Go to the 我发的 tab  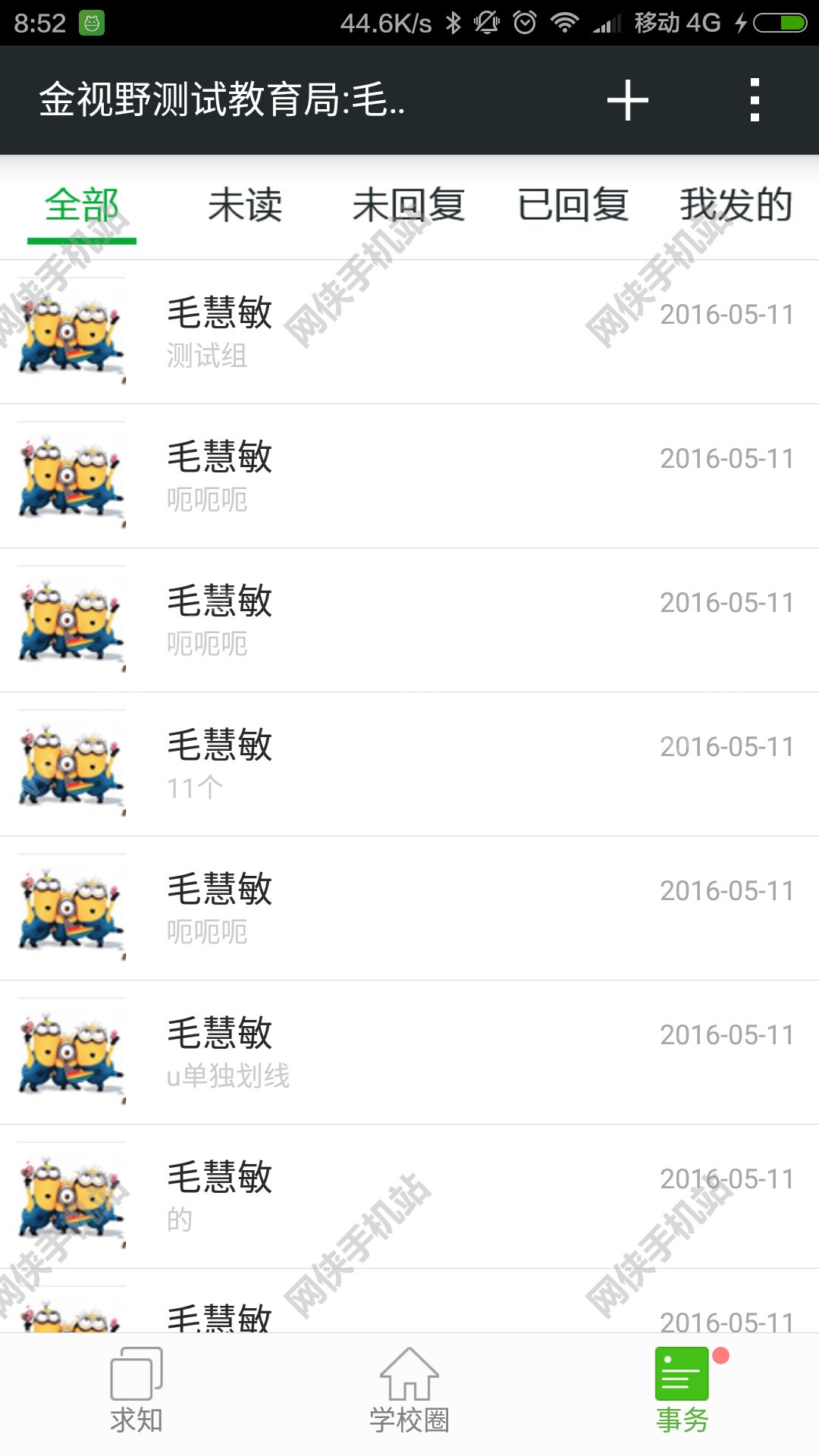point(736,206)
